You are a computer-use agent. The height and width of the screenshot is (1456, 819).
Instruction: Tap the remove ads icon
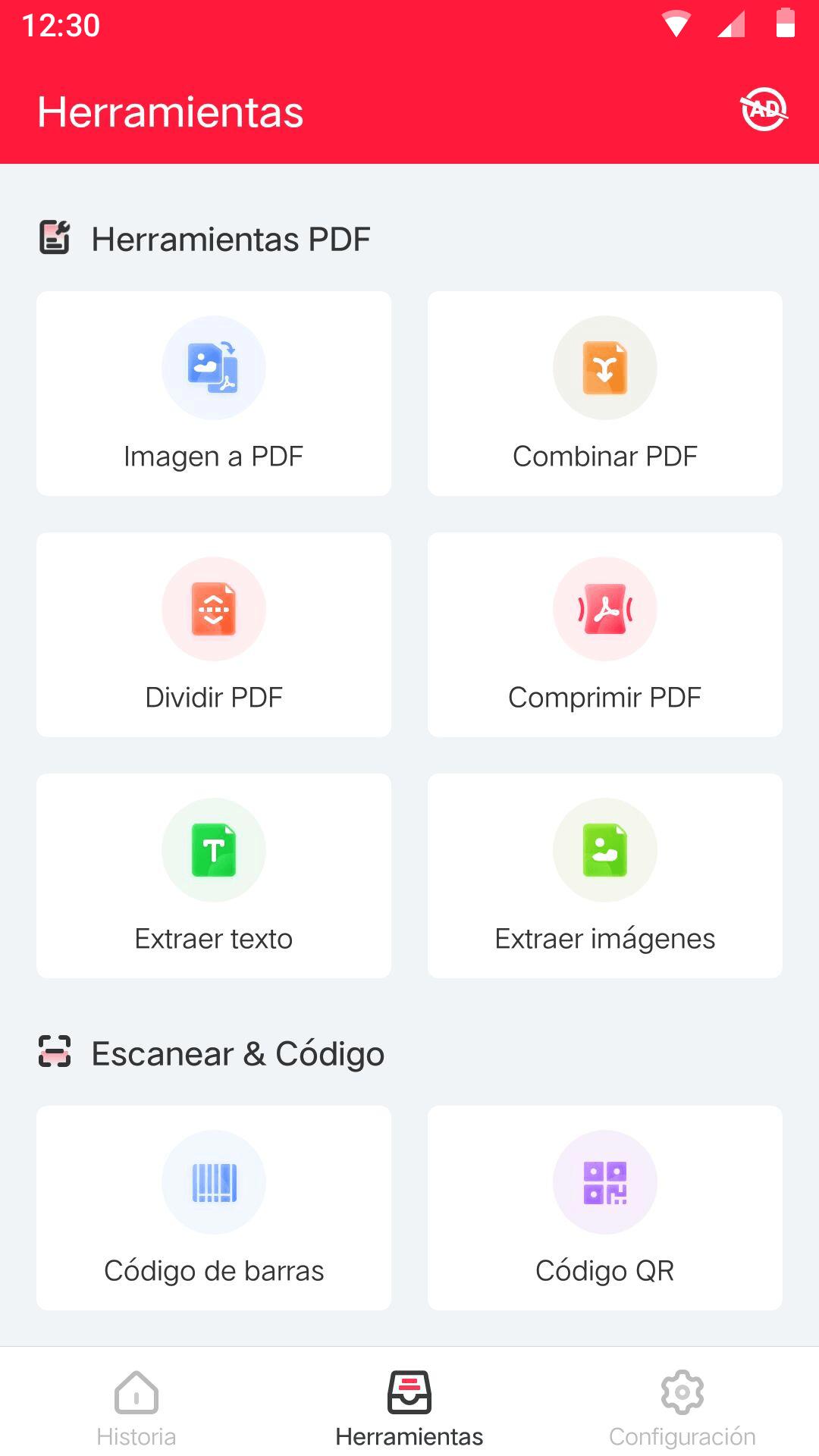764,110
